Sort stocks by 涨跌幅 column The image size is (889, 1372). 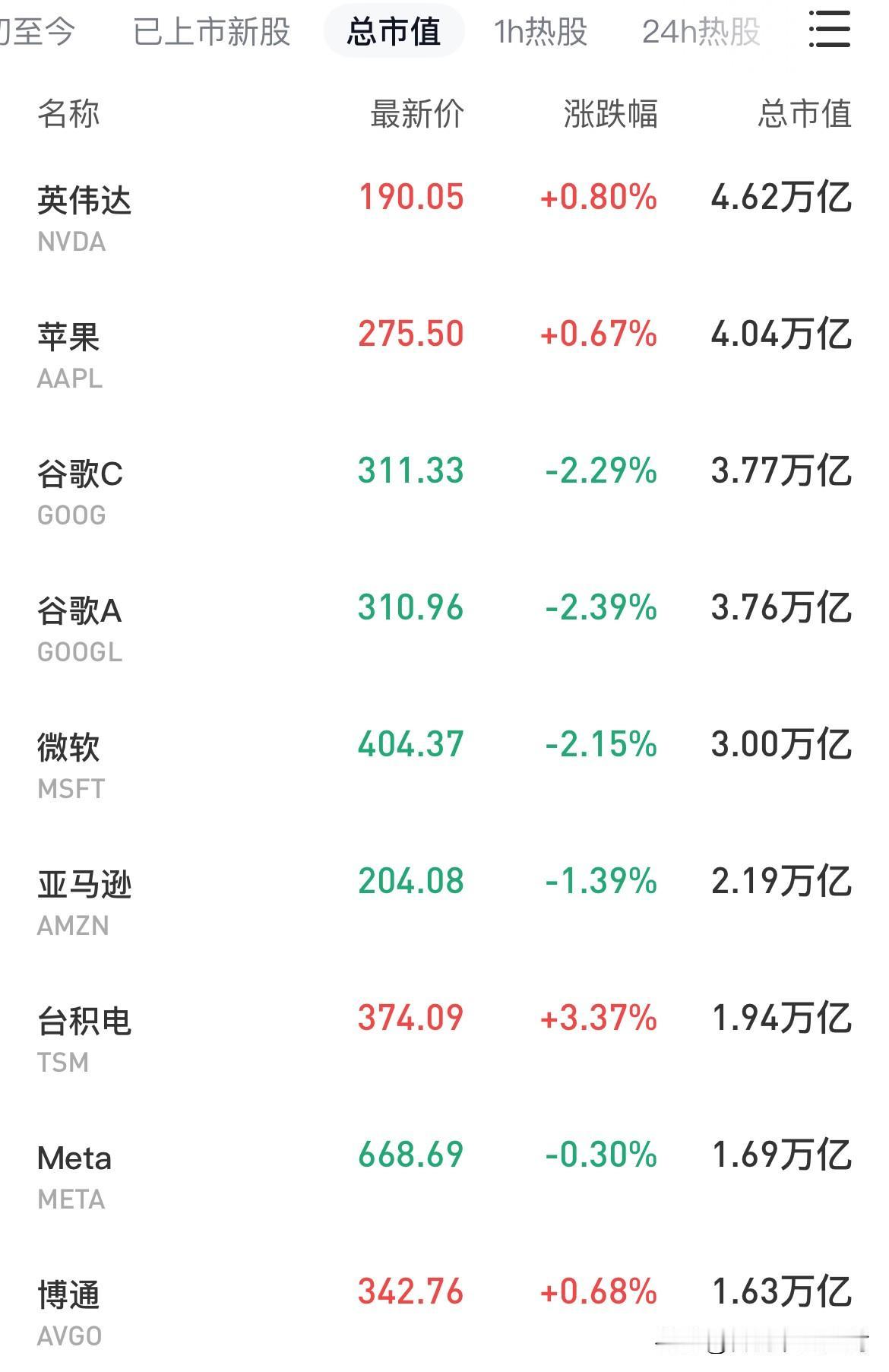(610, 114)
